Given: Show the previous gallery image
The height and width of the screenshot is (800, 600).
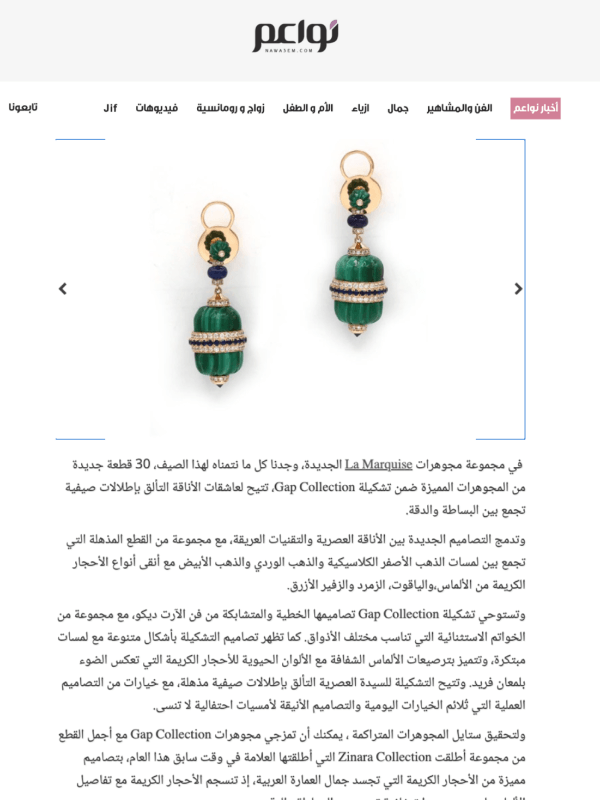Looking at the screenshot, I should pyautogui.click(x=63, y=289).
